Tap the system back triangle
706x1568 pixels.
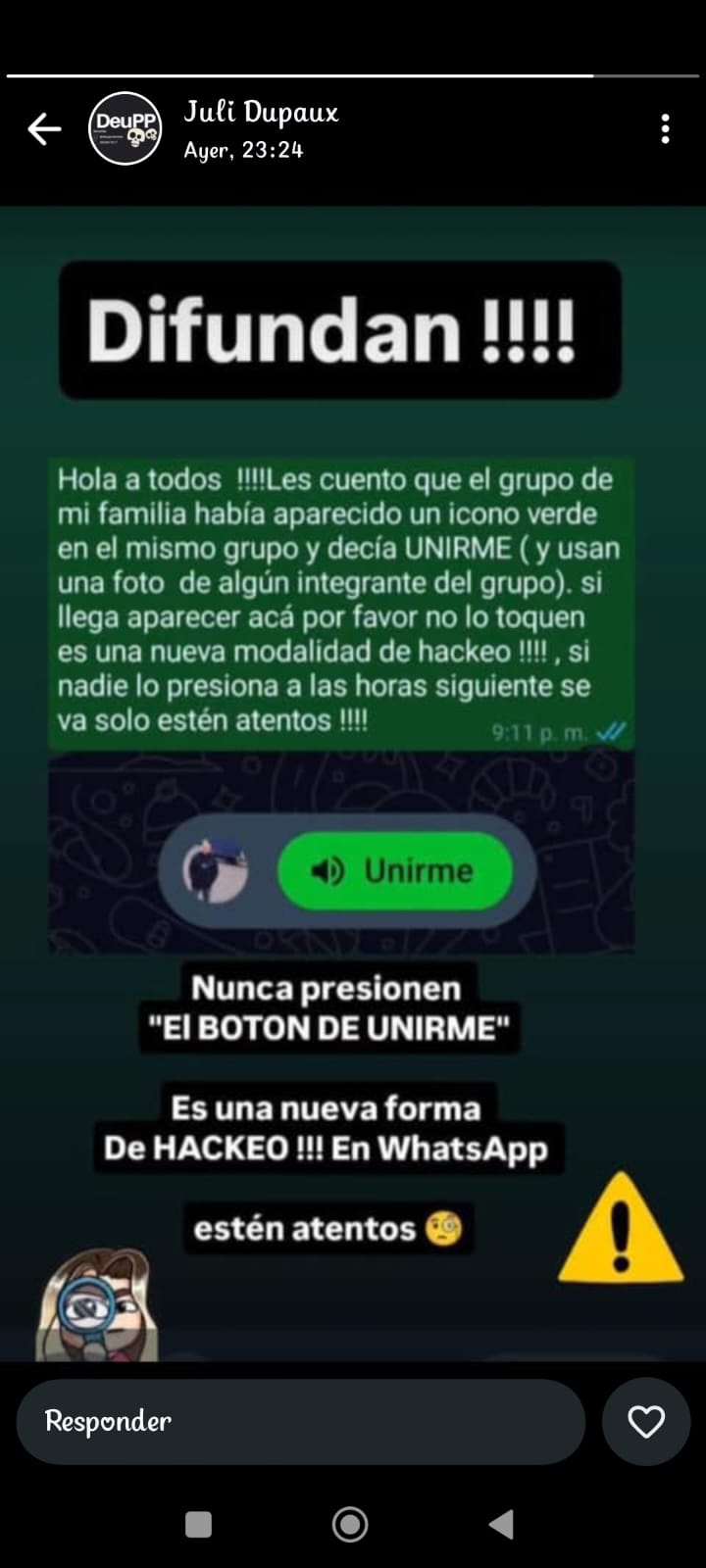coord(501,1524)
